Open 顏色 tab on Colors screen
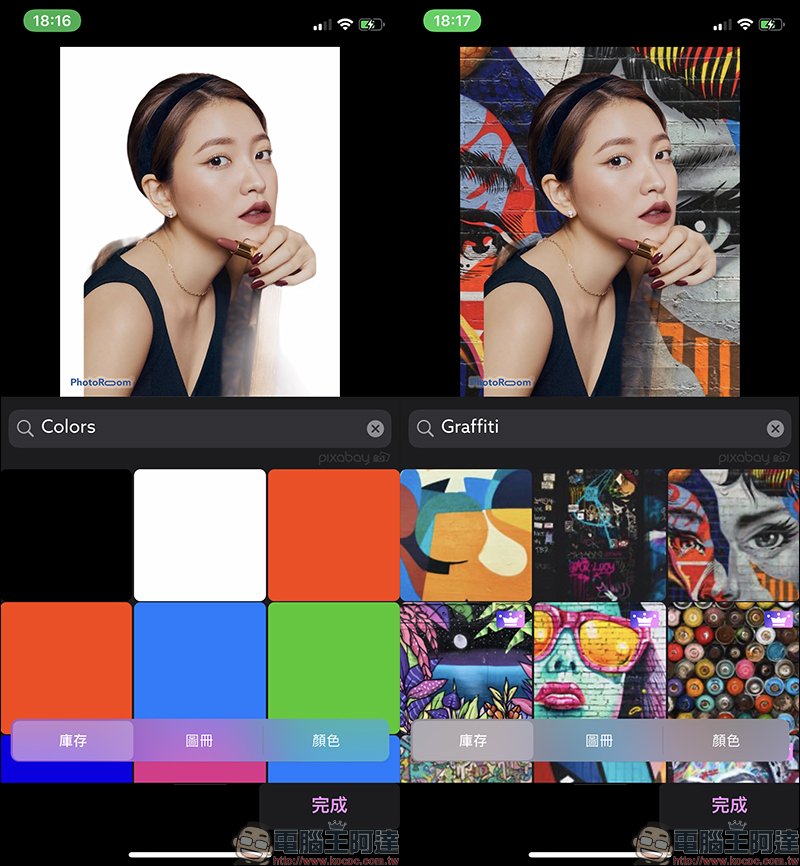The height and width of the screenshot is (866, 800). pos(326,741)
